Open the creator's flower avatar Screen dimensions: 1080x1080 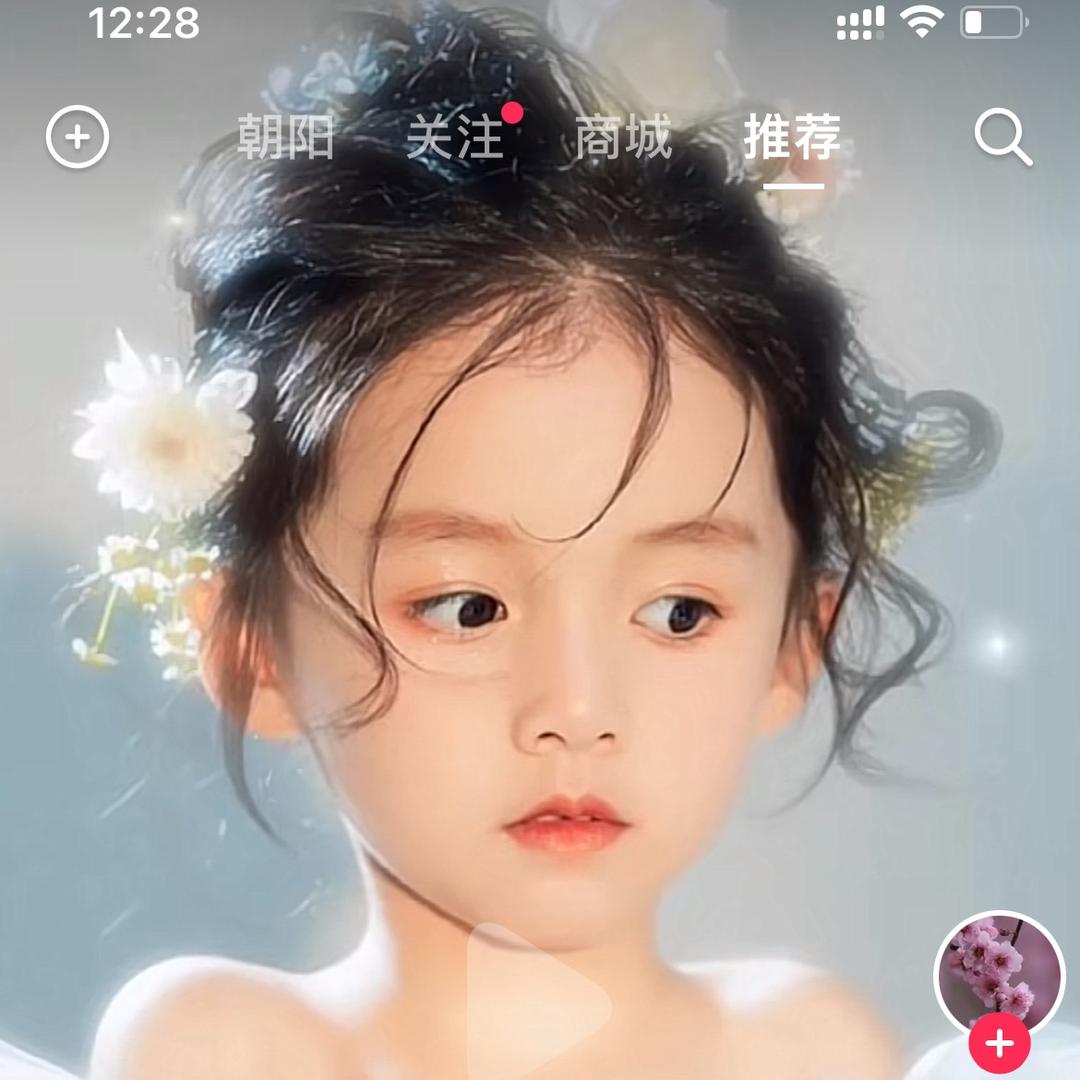pos(998,968)
